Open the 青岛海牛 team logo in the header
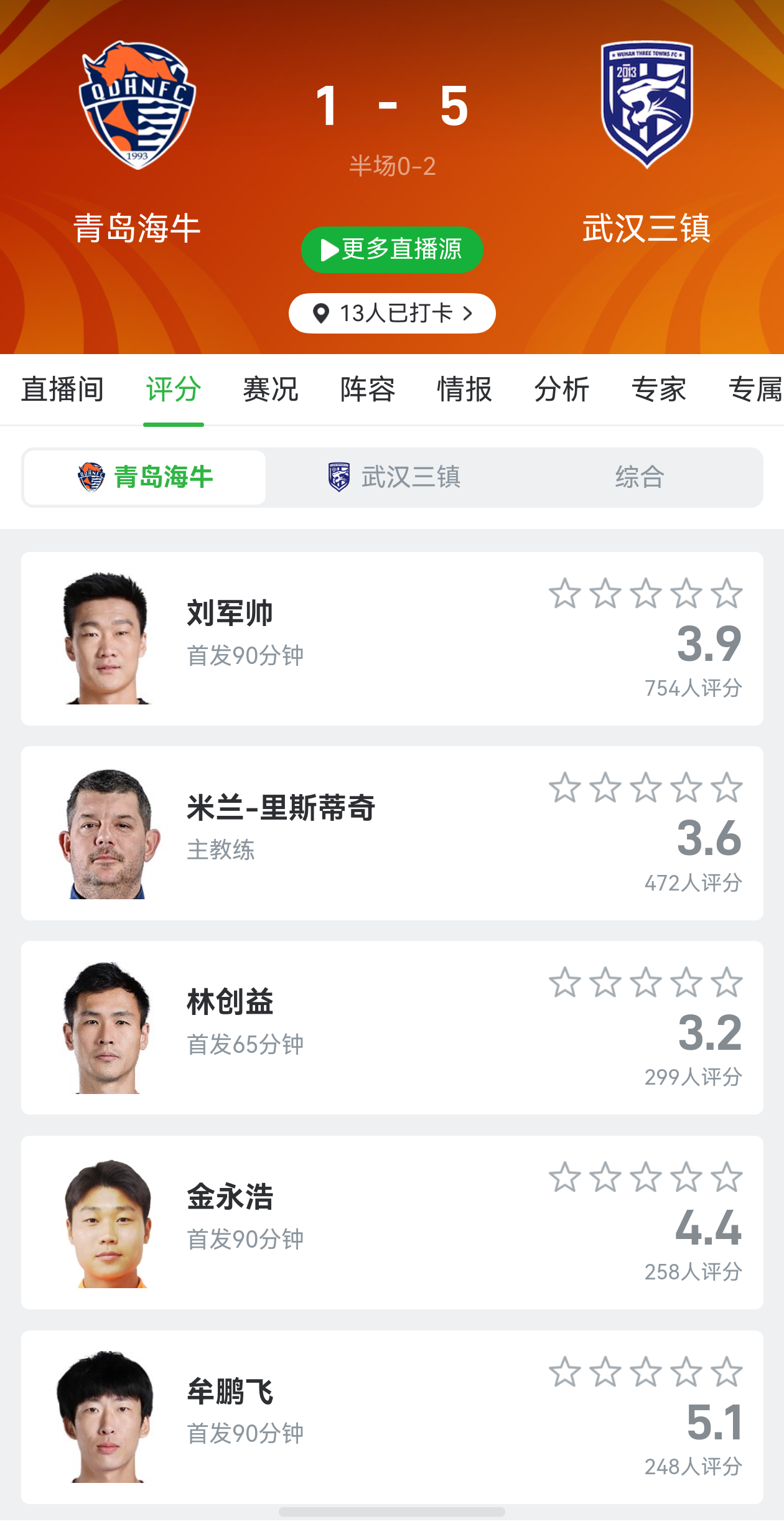Viewport: 784px width, 1529px height. (137, 105)
